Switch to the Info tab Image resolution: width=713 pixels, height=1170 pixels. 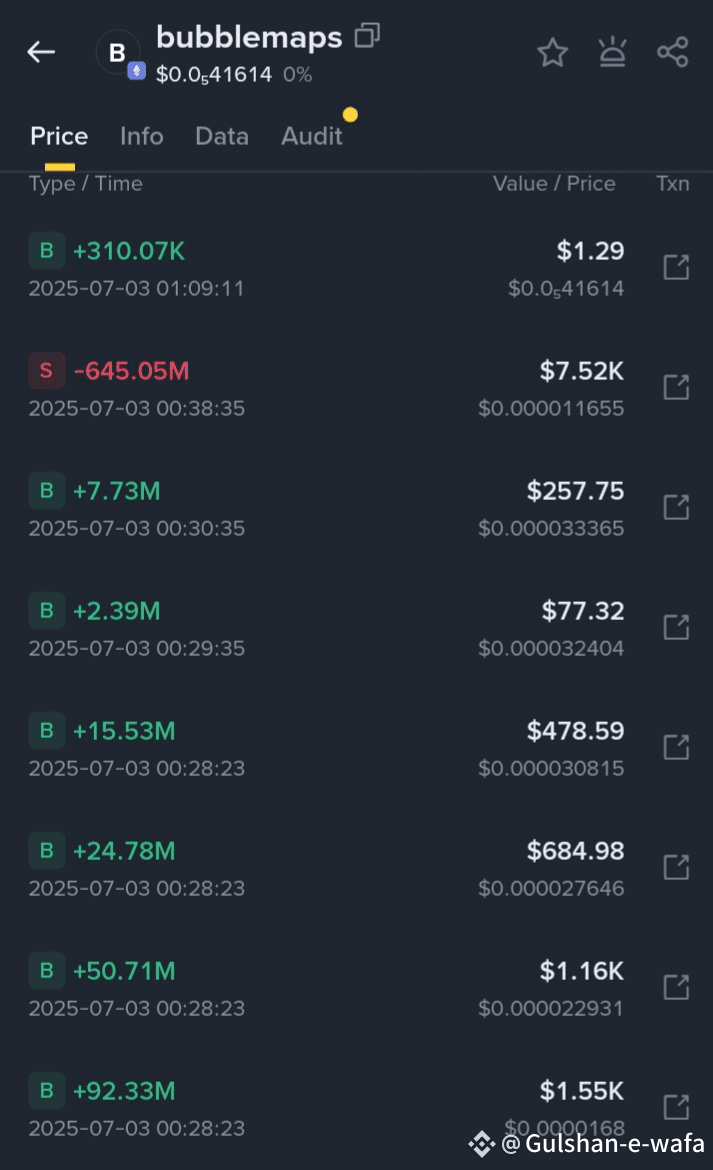[x=142, y=136]
